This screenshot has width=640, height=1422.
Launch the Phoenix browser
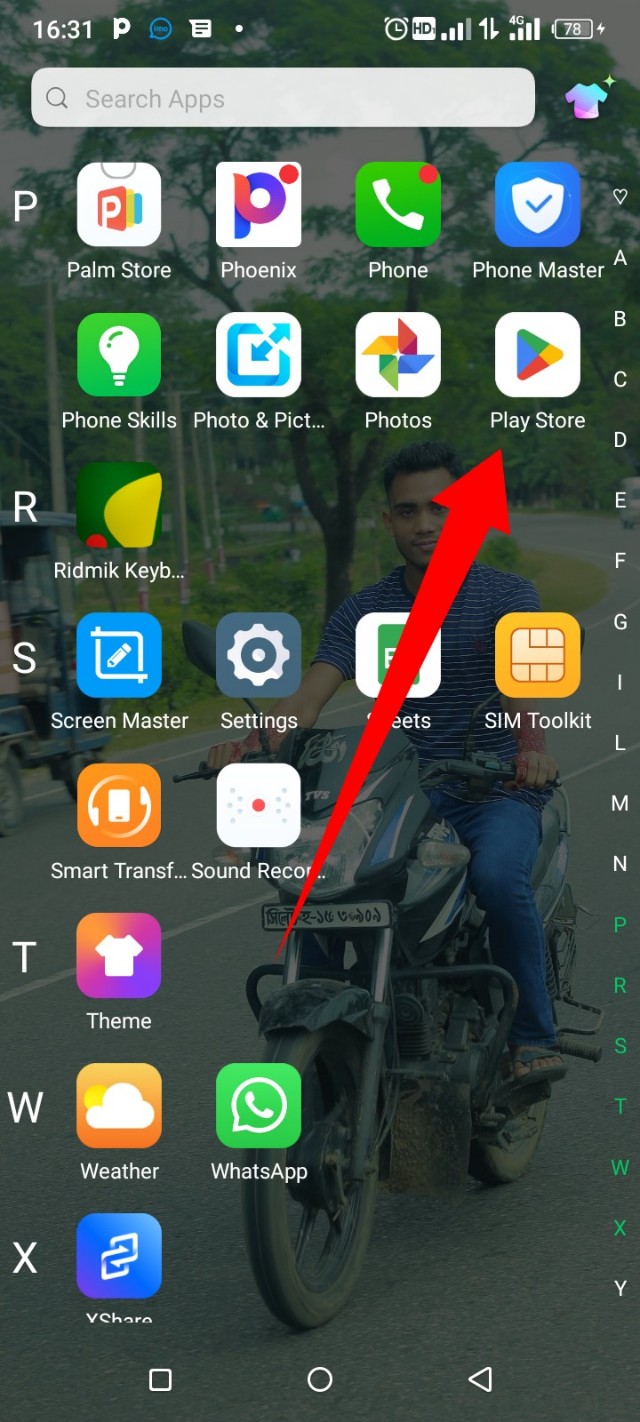point(258,205)
